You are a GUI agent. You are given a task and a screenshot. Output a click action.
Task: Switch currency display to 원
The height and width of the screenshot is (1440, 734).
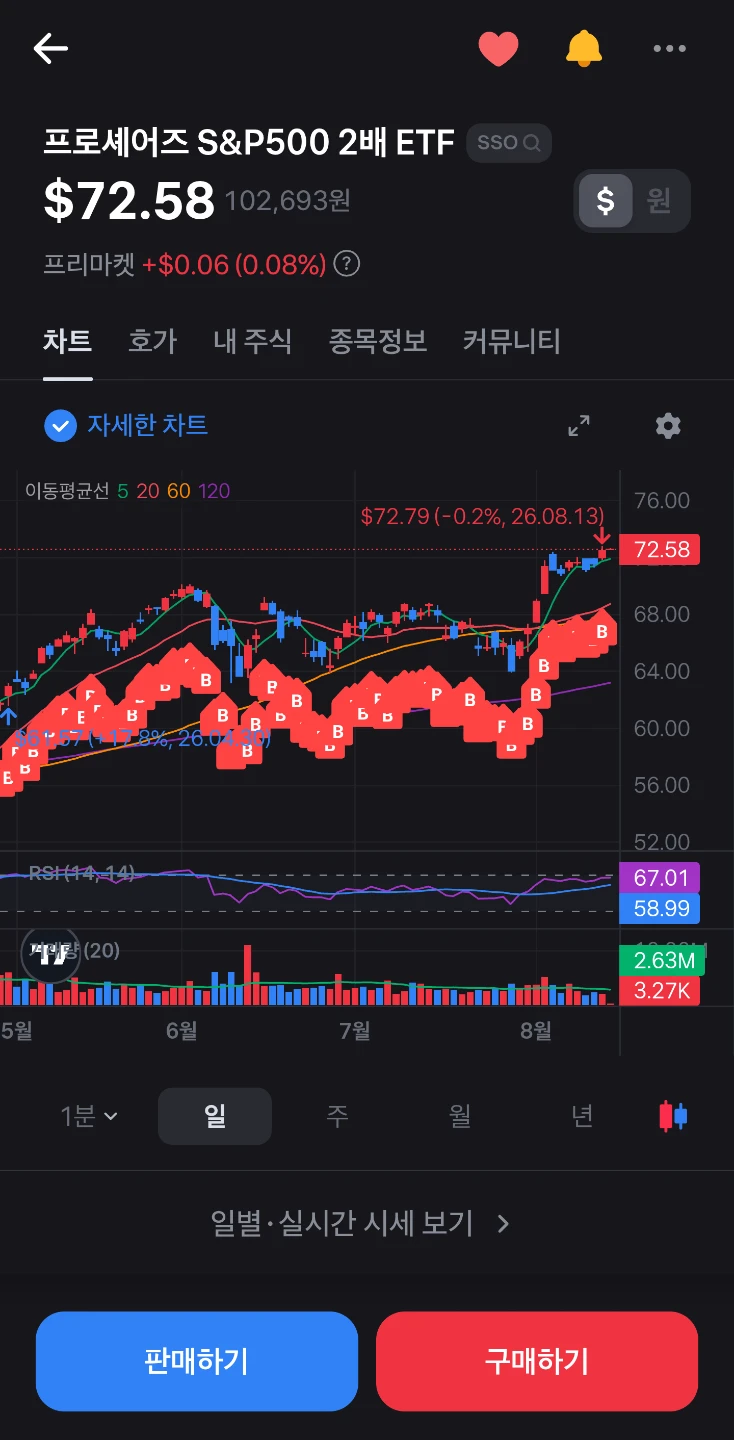(659, 201)
